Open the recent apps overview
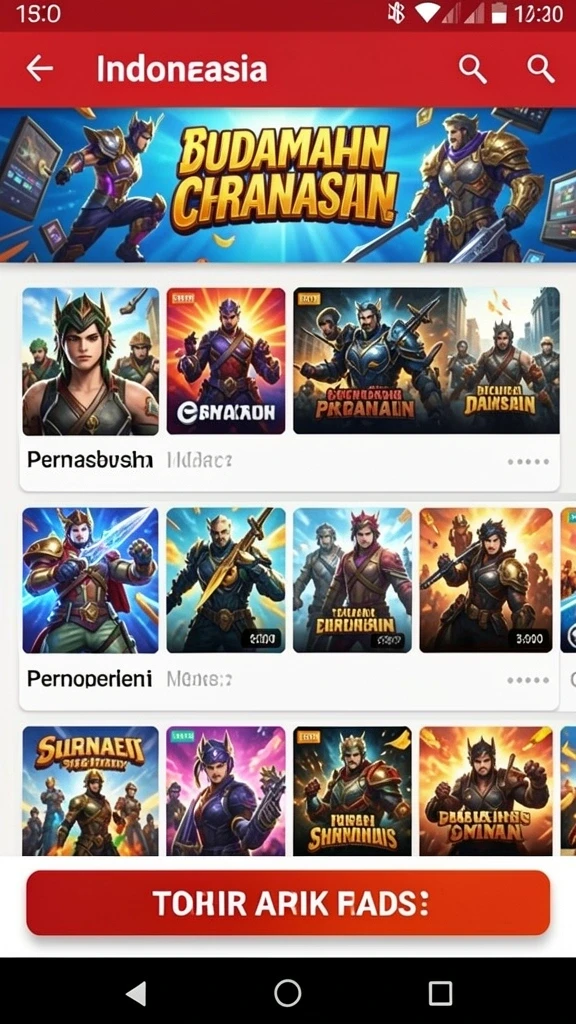The width and height of the screenshot is (576, 1024). [440, 993]
